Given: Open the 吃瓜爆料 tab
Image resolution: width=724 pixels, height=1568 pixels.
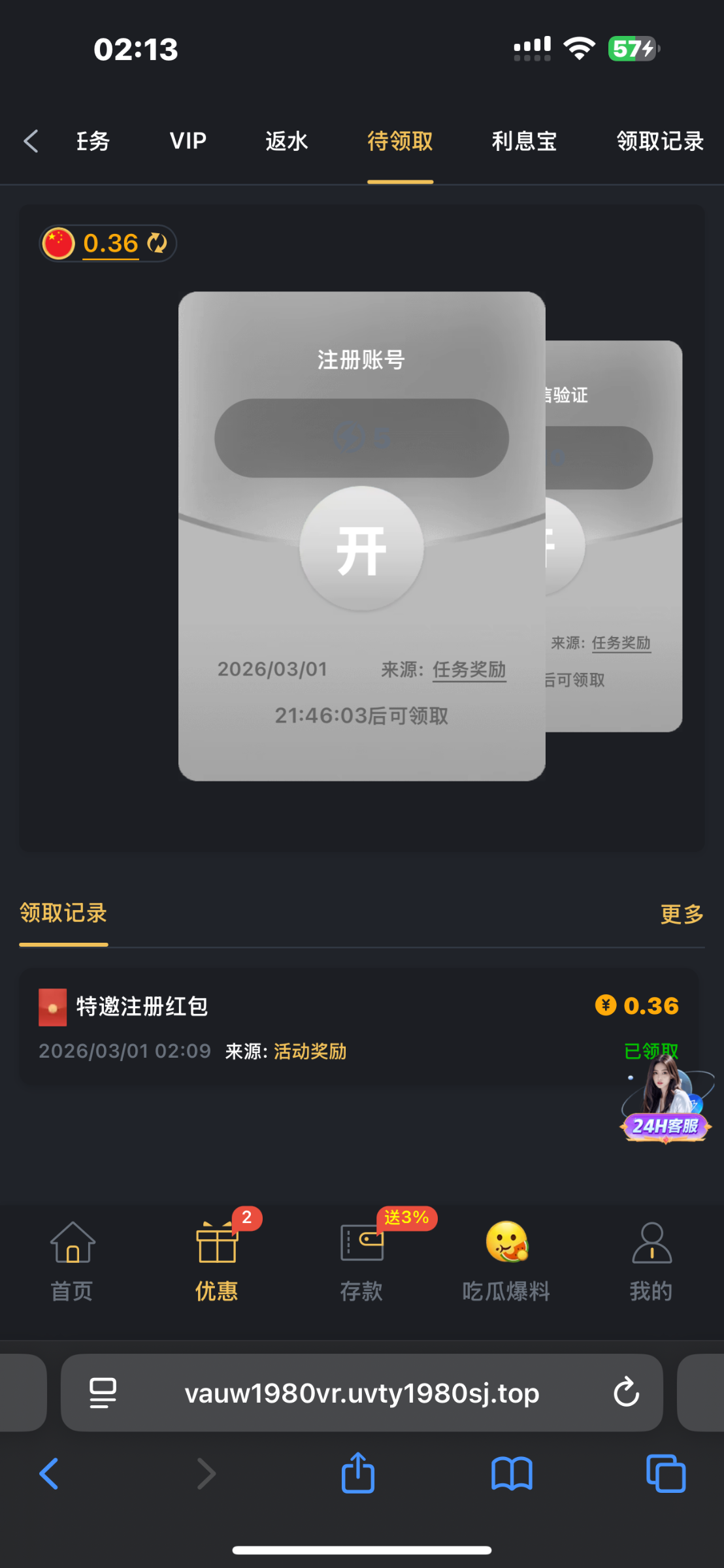Looking at the screenshot, I should (506, 1261).
